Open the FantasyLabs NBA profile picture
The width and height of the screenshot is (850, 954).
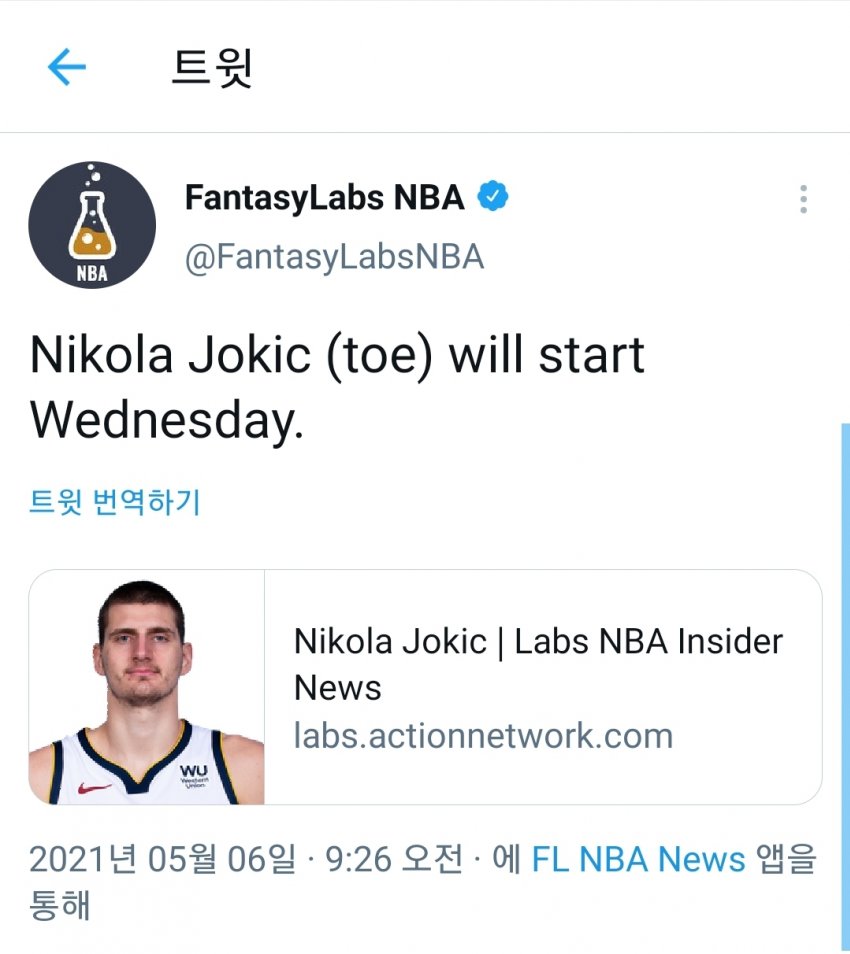point(92,225)
